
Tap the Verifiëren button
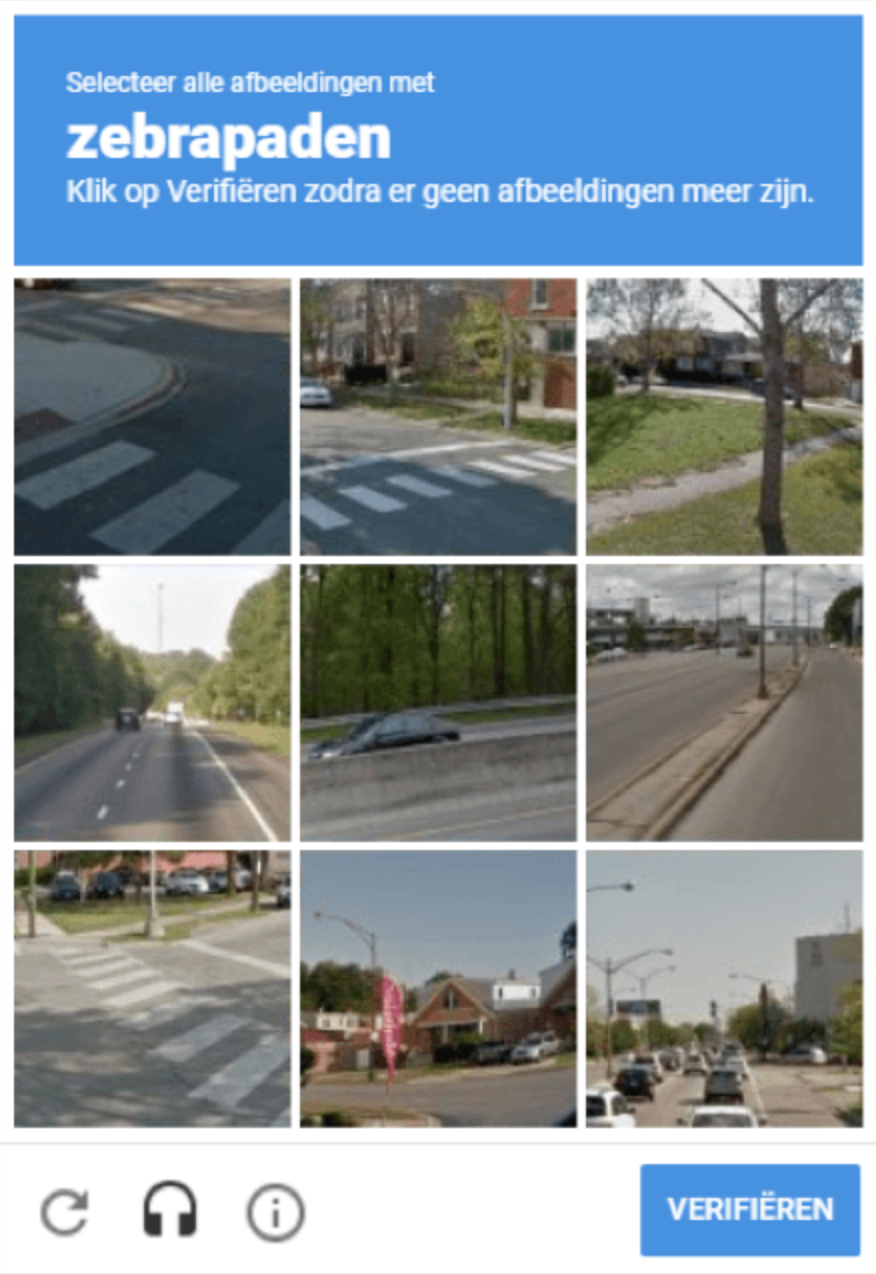click(749, 1209)
